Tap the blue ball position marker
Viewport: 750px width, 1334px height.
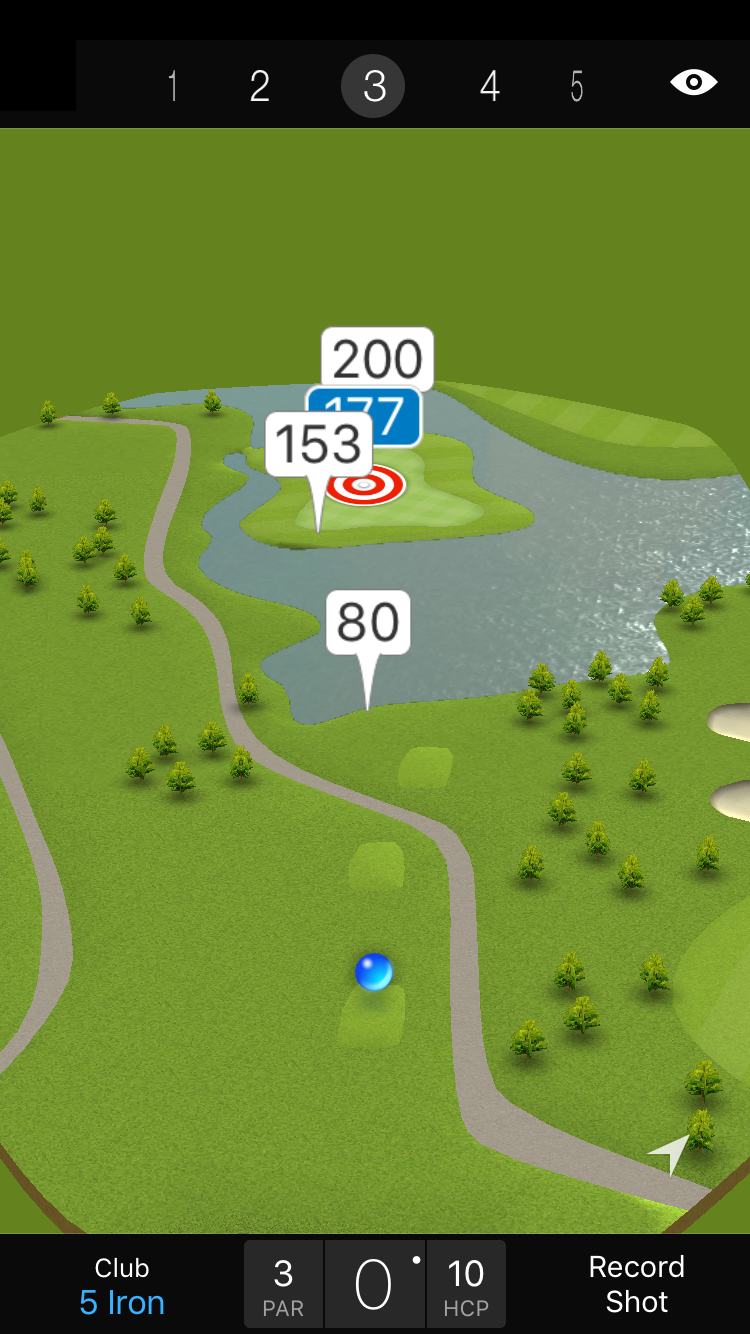pos(374,972)
